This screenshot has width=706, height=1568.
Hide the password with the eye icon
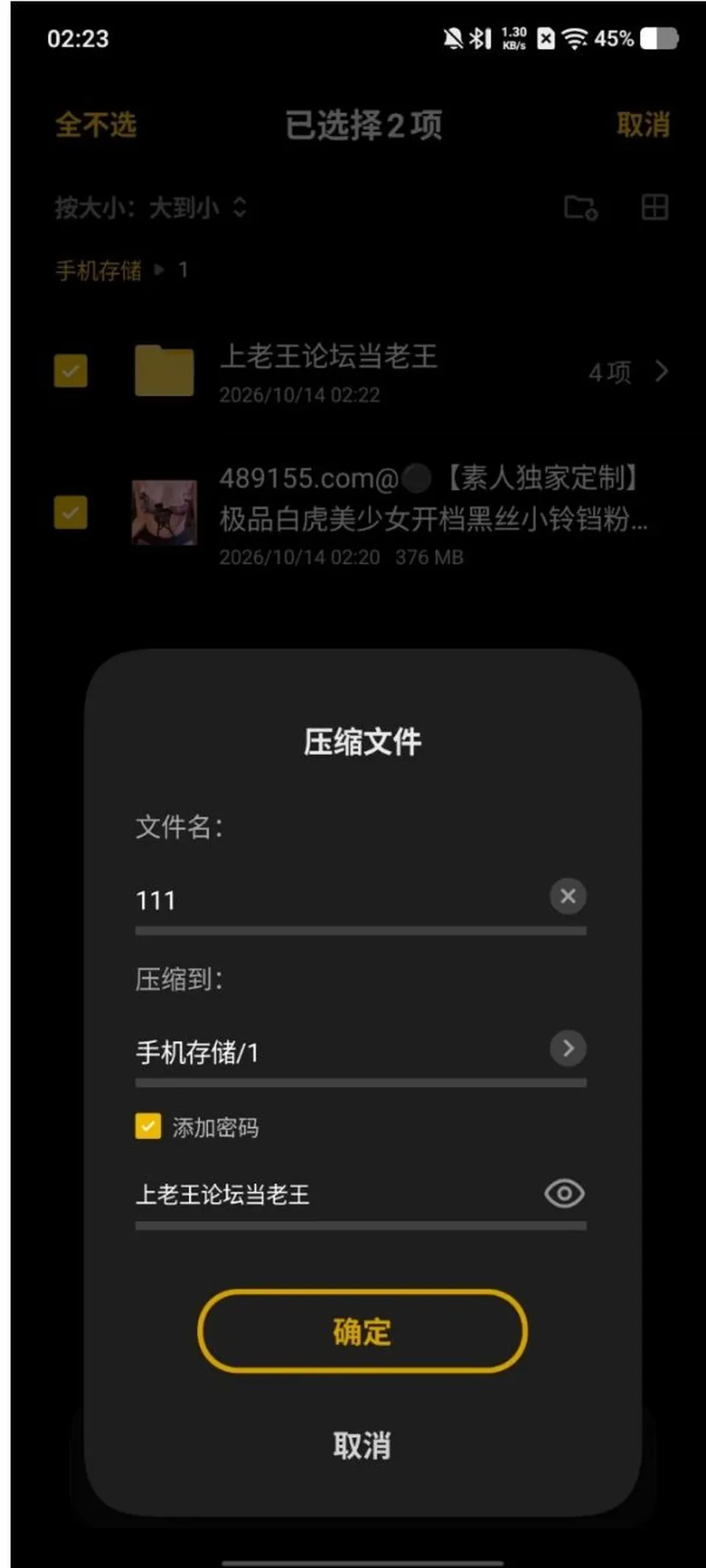coord(564,1193)
